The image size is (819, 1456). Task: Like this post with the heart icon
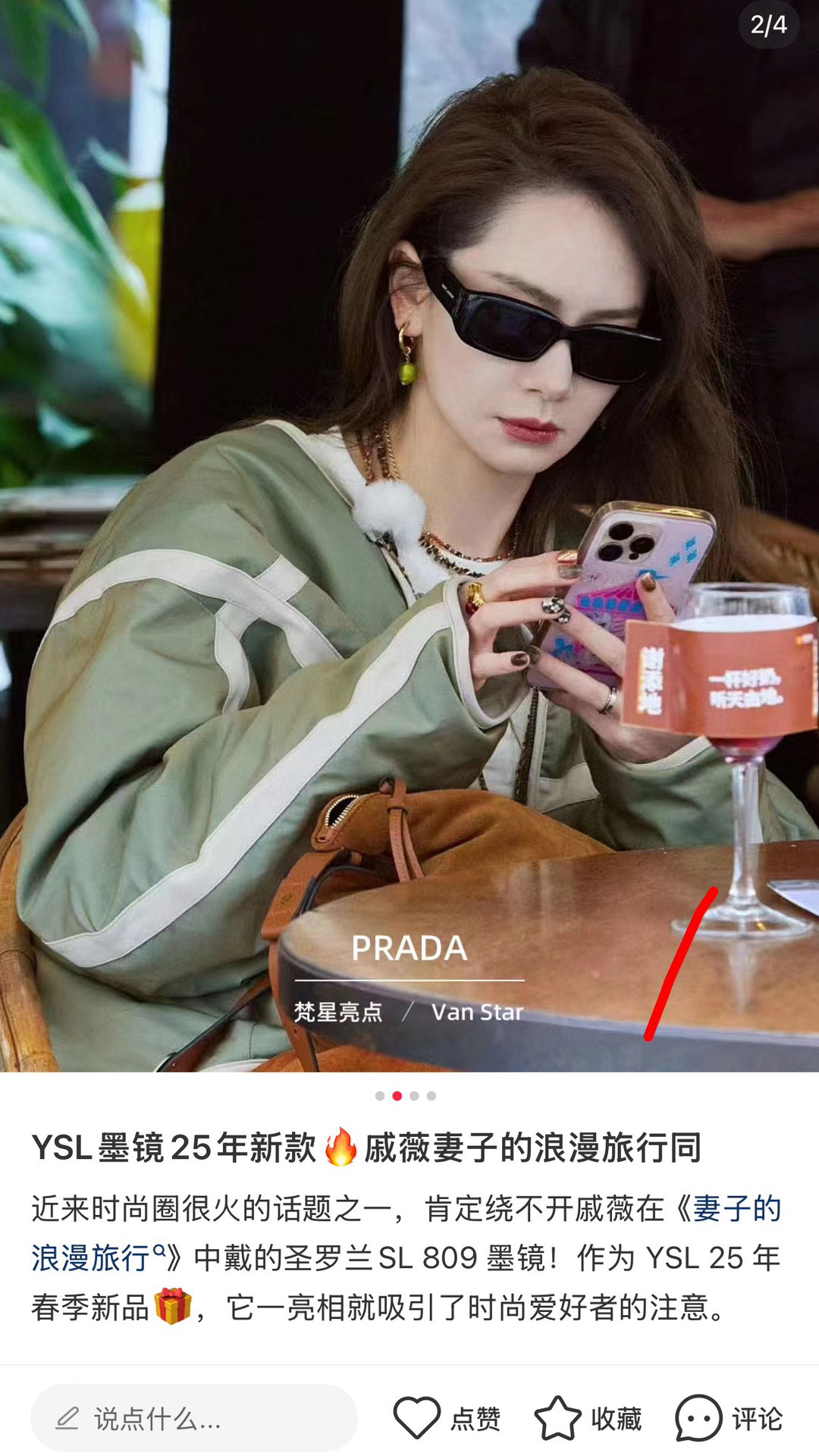417,1417
